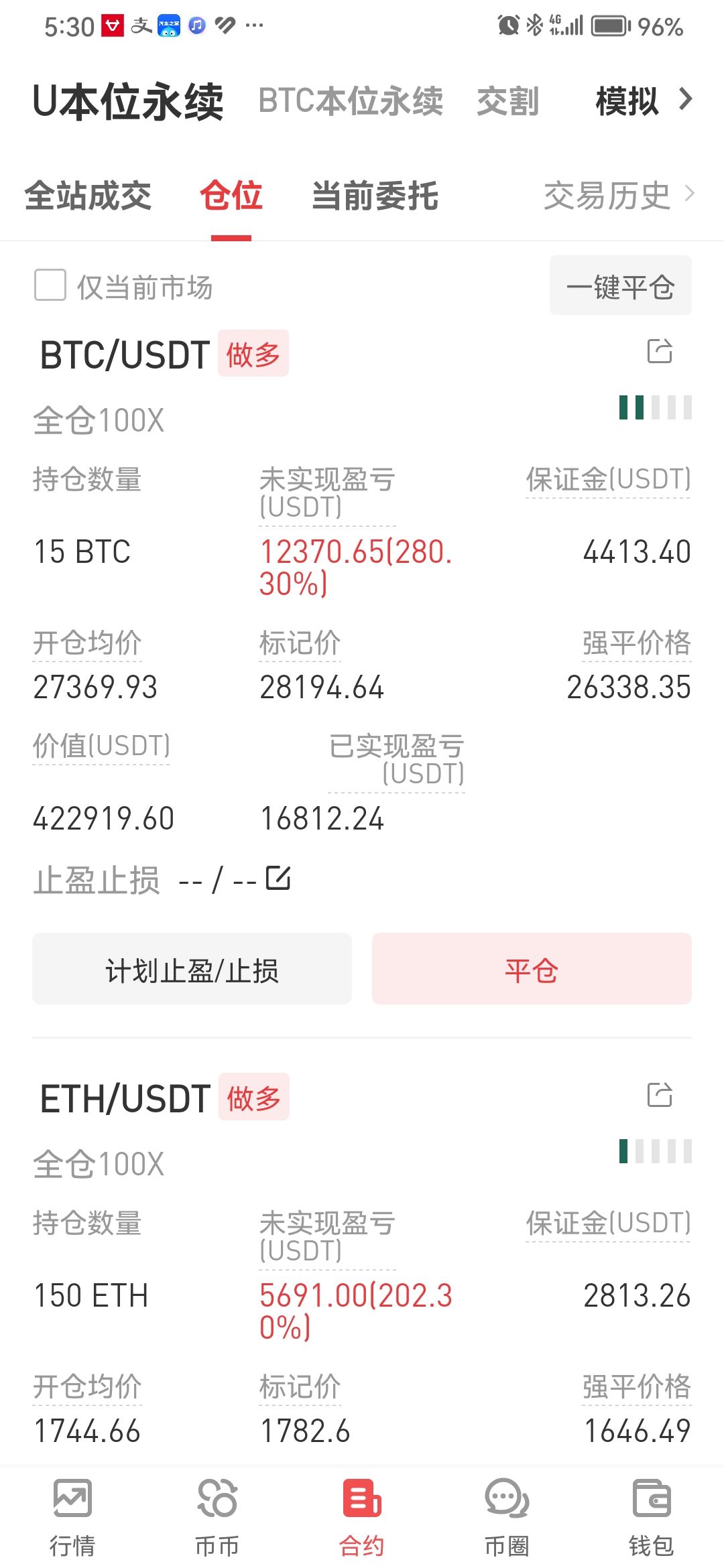Close BTC/USDT position with 平仓
The height and width of the screenshot is (1568, 724).
[532, 969]
